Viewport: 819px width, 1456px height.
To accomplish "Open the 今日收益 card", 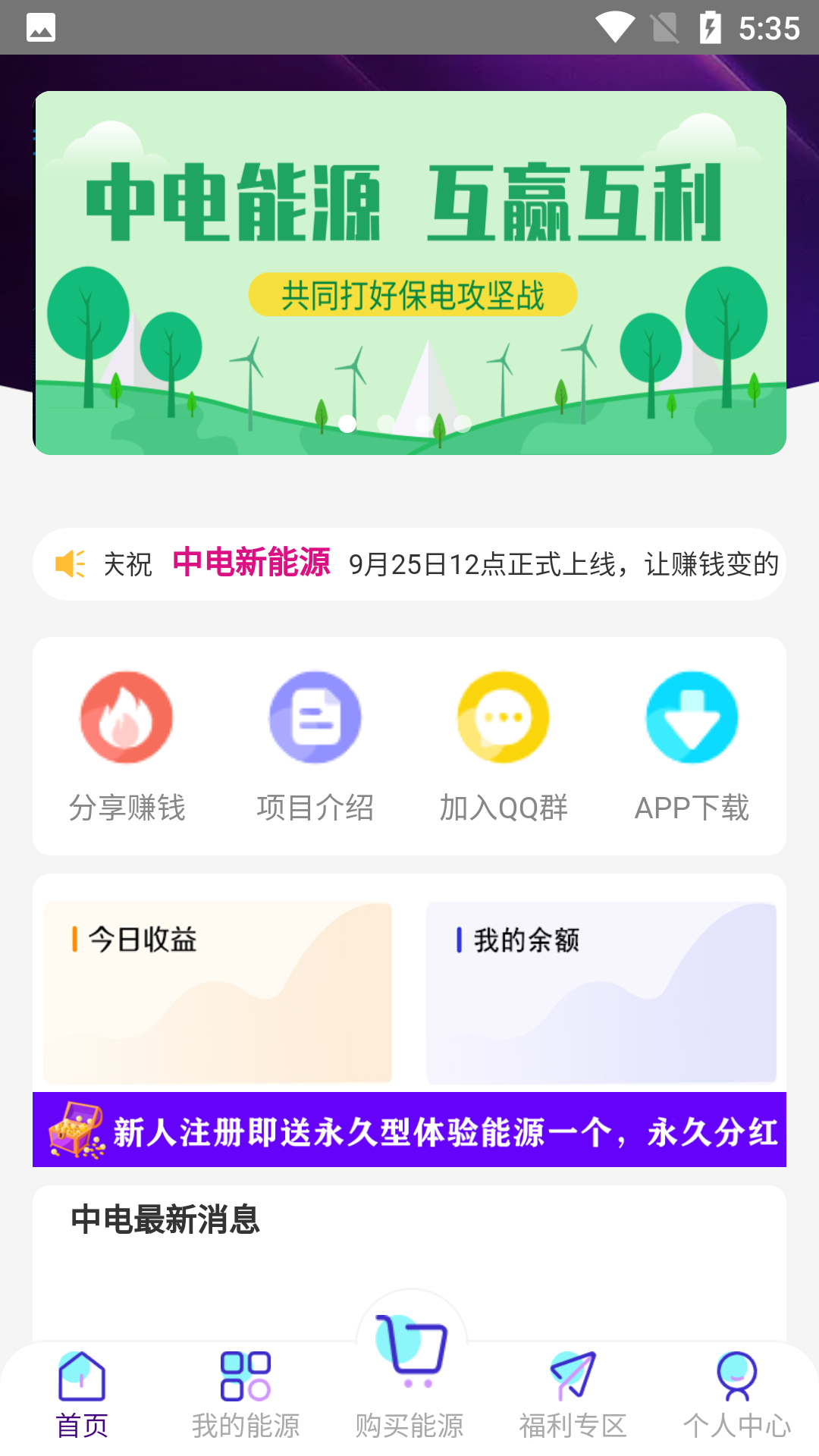I will point(218,992).
